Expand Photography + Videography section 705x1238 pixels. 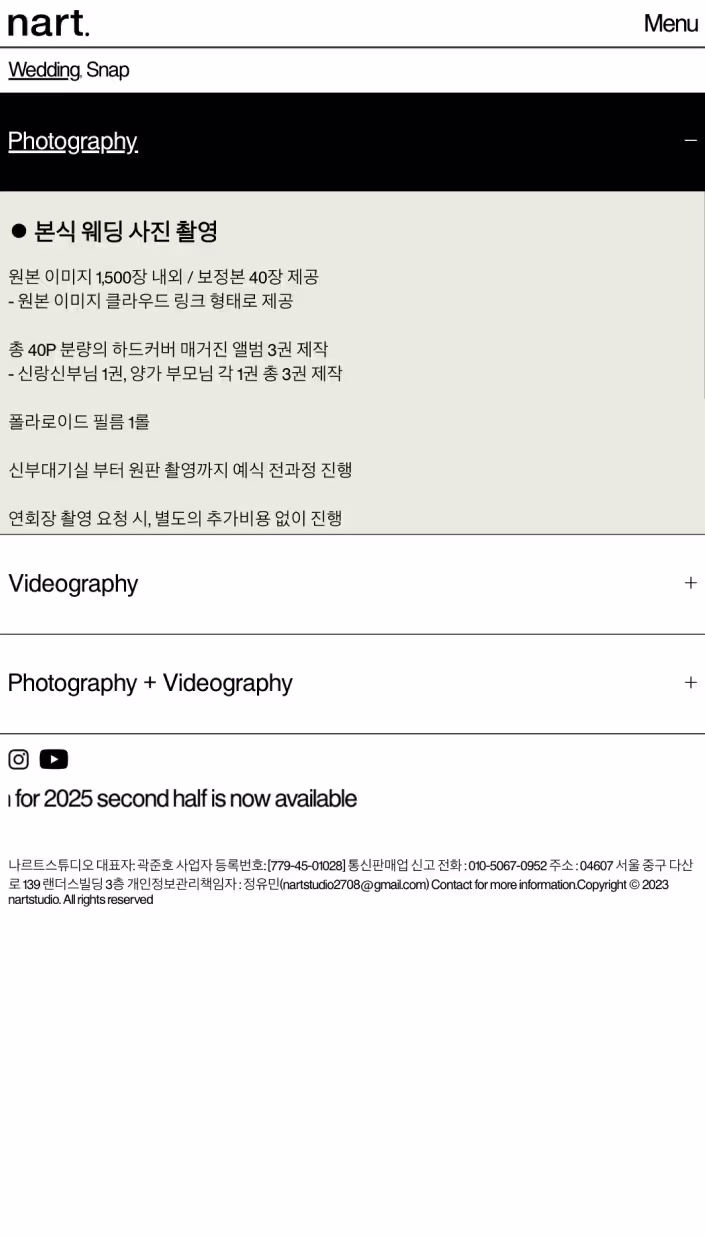pos(690,683)
